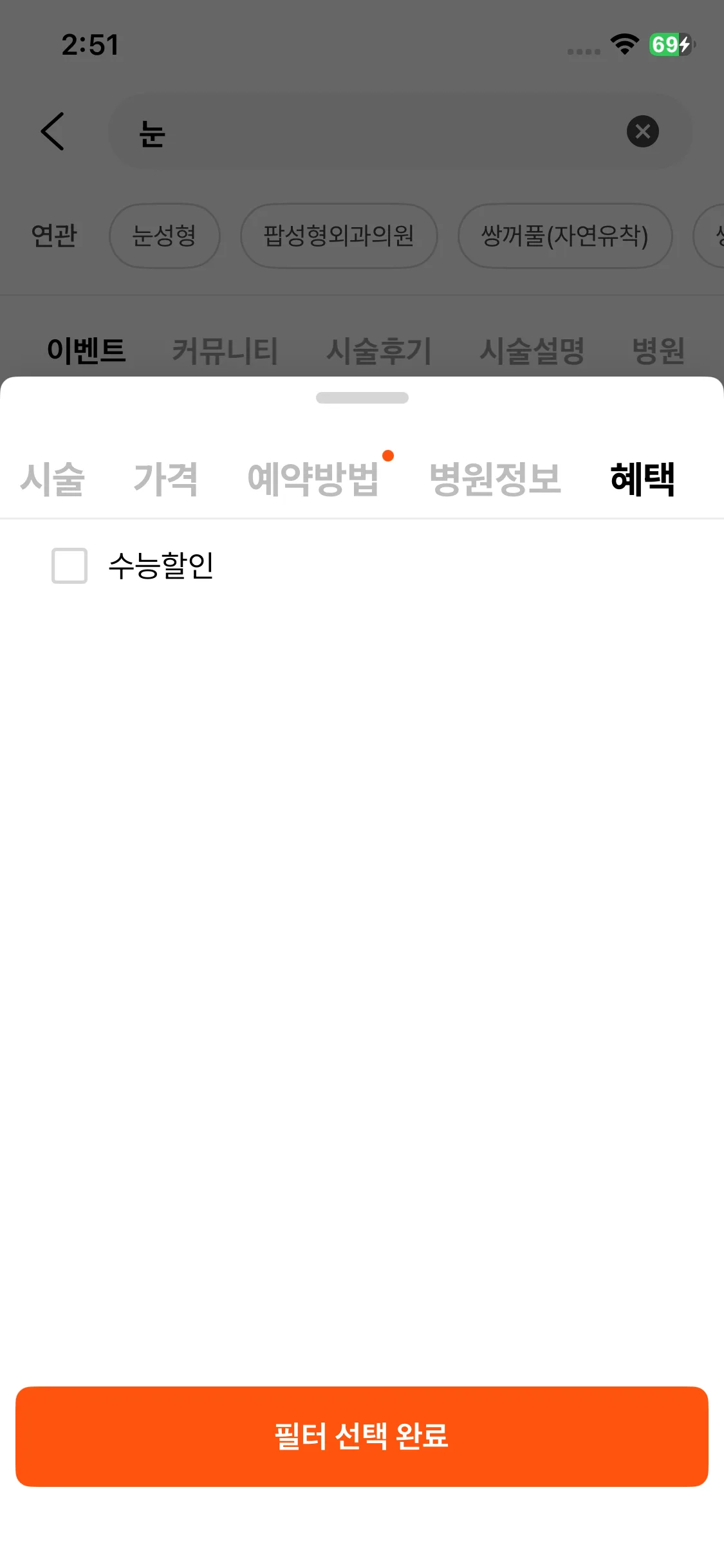
Task: Select the 눈성형 related chip
Action: pos(165,236)
